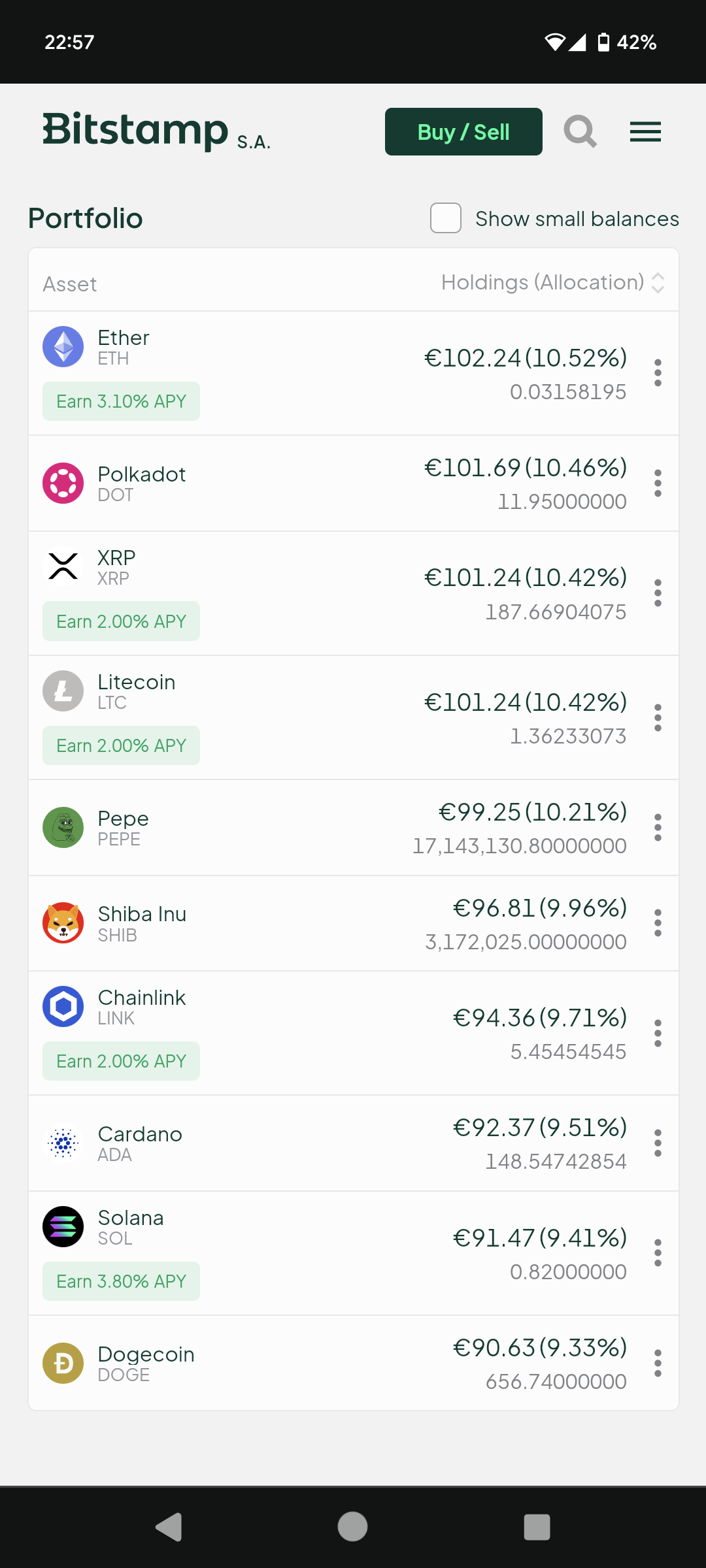This screenshot has width=706, height=1568.
Task: Open more options for Shiba Inu
Action: (658, 923)
